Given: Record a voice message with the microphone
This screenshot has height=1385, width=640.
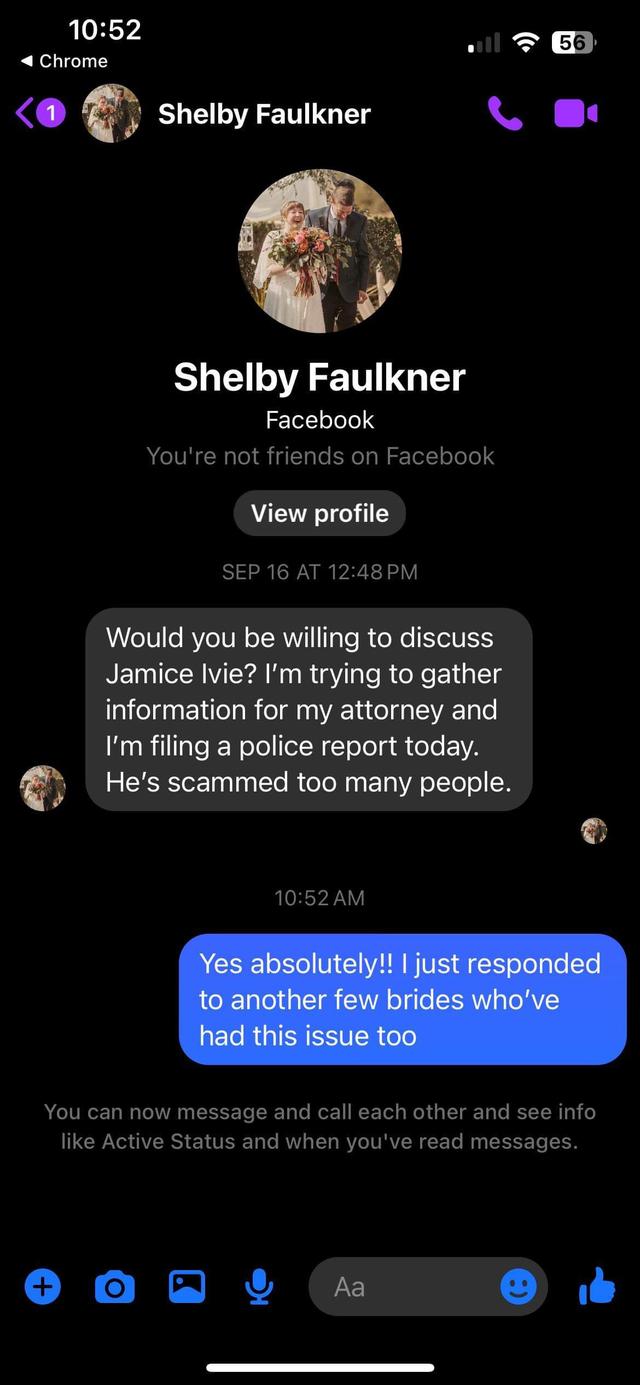Looking at the screenshot, I should [259, 1286].
